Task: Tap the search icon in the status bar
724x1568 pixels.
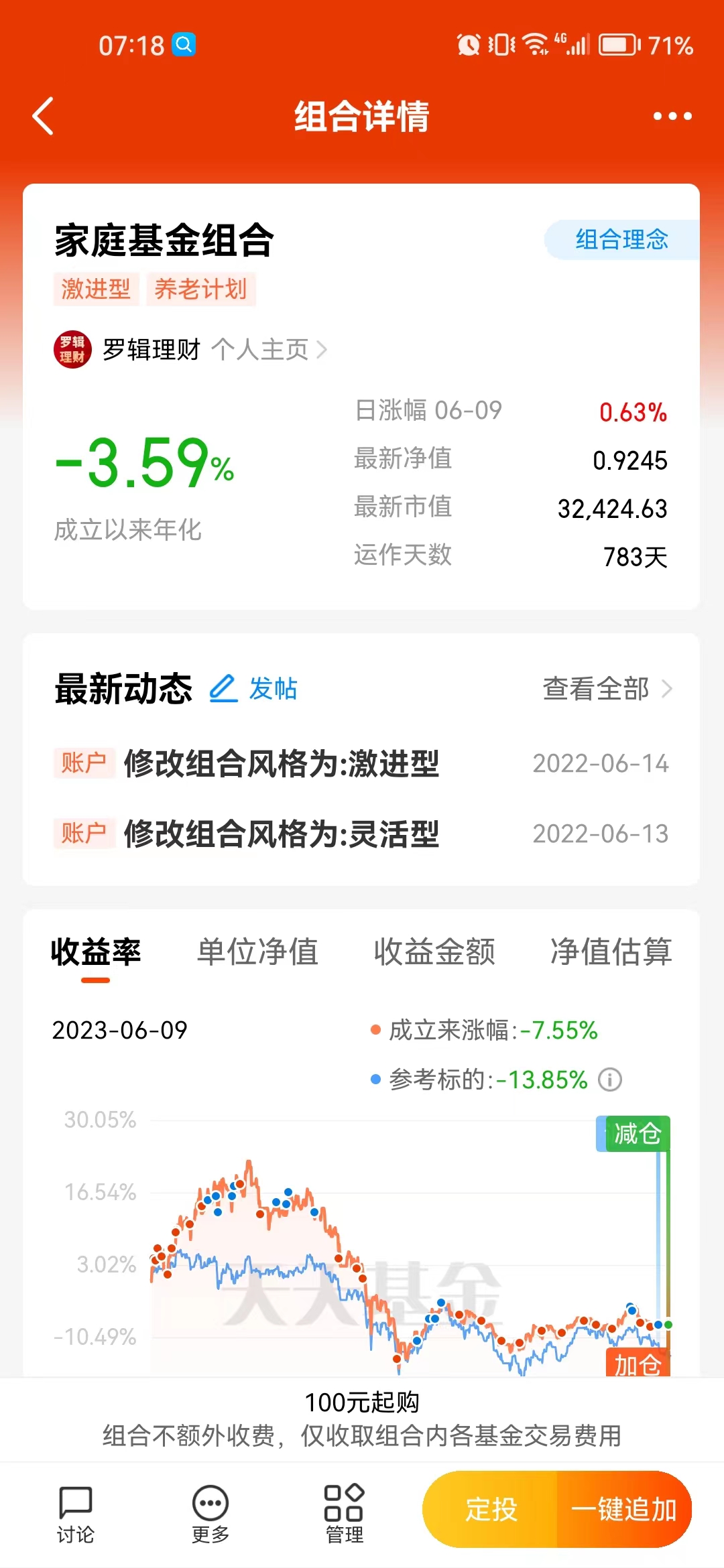Action: pos(184,45)
